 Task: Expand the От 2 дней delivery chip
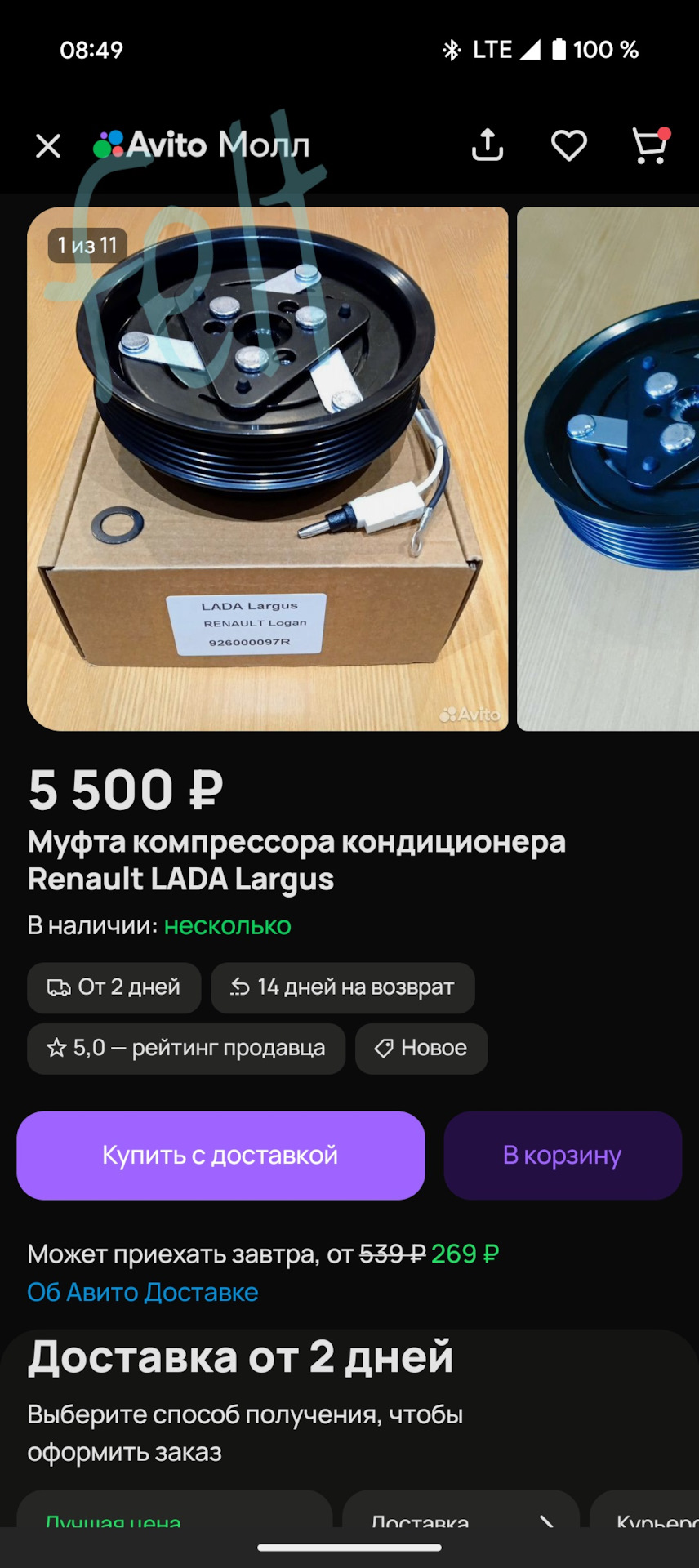click(114, 987)
